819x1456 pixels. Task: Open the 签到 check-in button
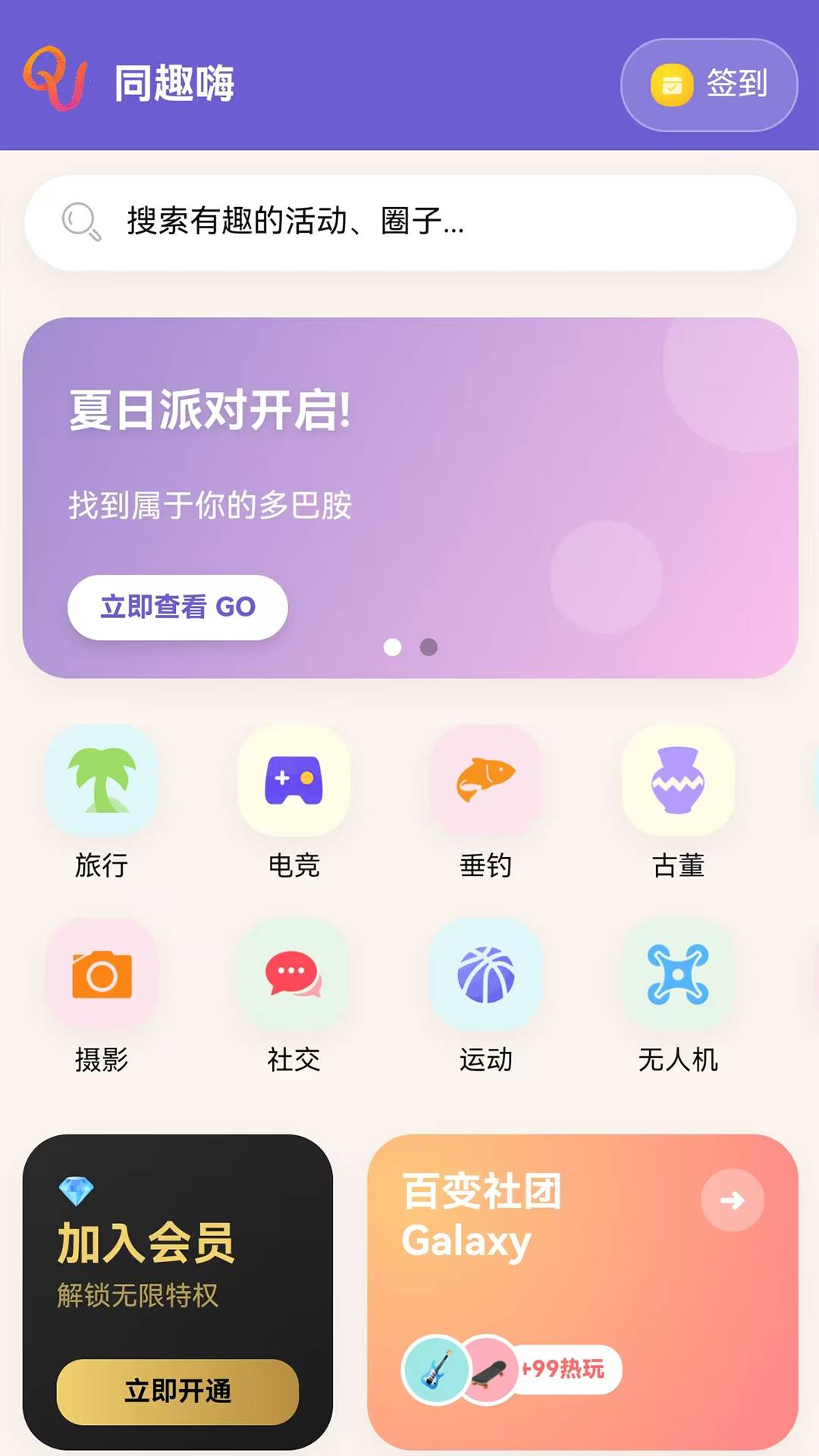[708, 86]
